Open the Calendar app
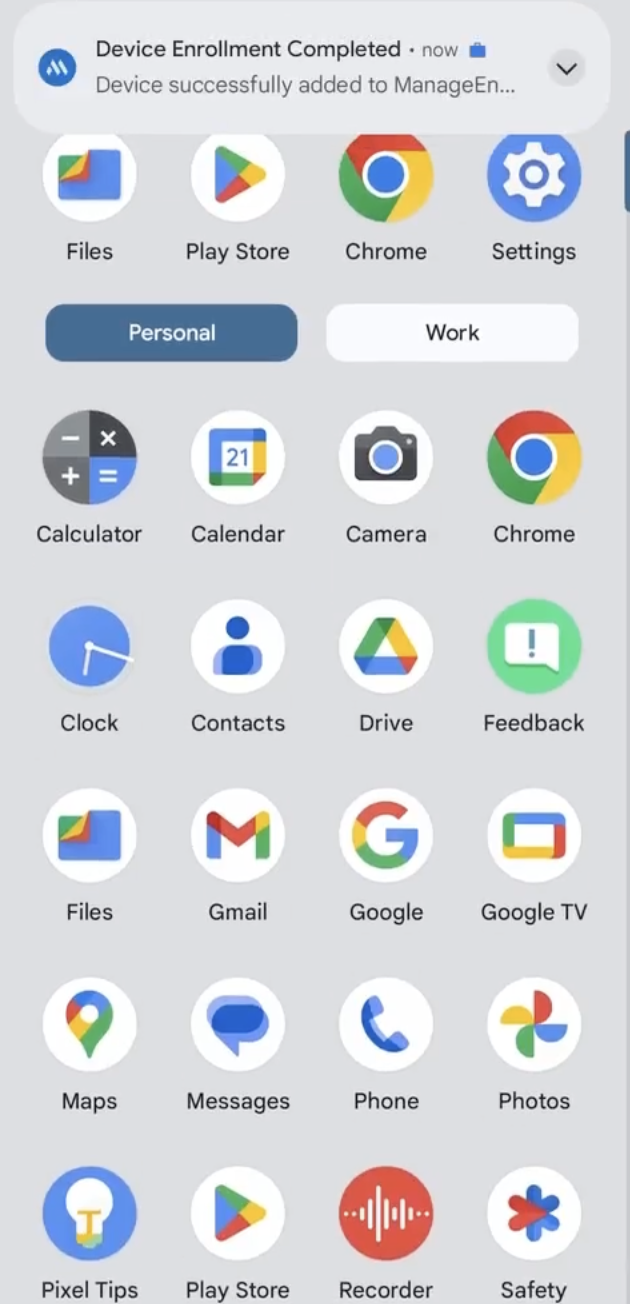630x1304 pixels. coord(237,458)
